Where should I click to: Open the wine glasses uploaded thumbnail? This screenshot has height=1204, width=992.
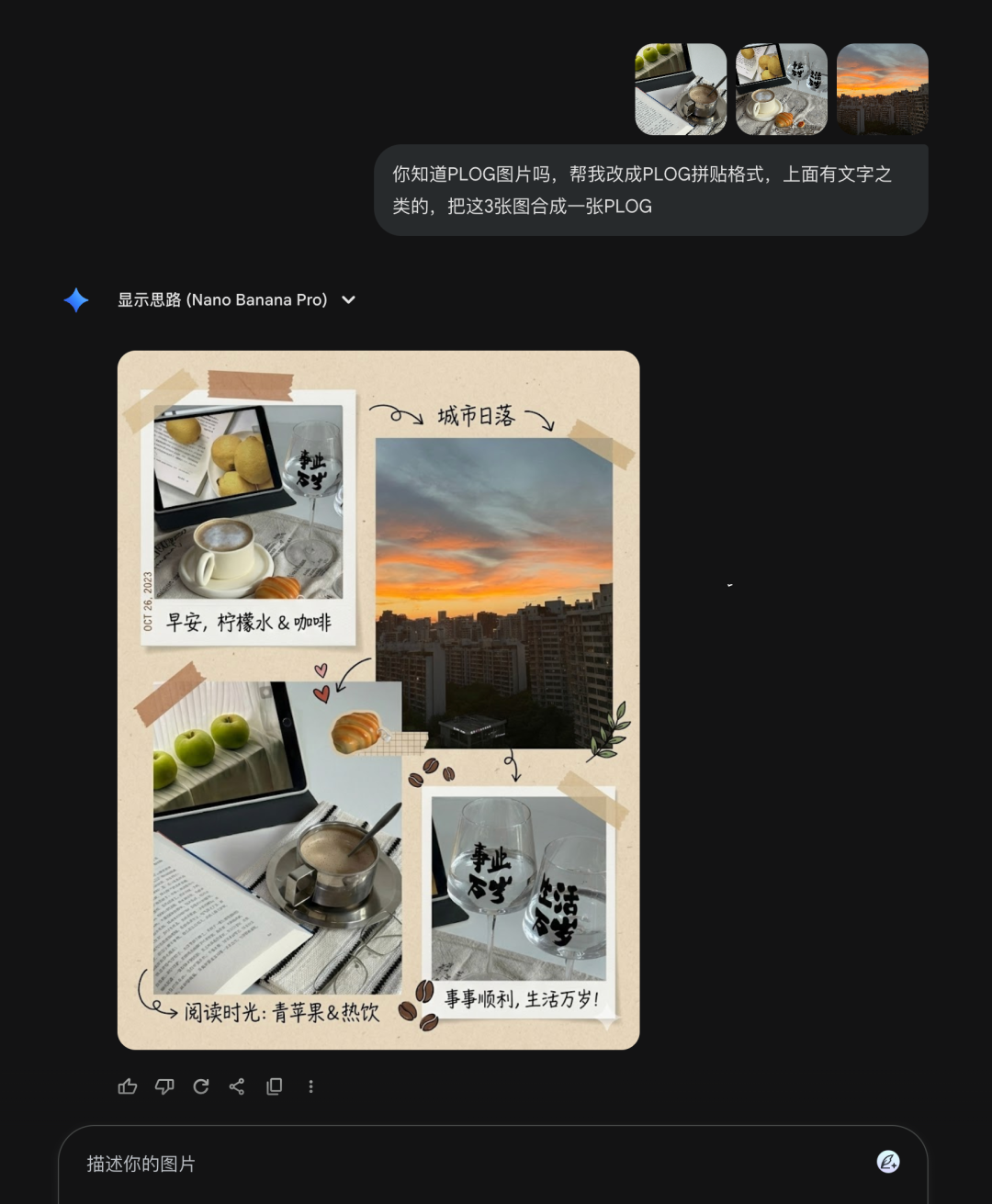pos(782,89)
